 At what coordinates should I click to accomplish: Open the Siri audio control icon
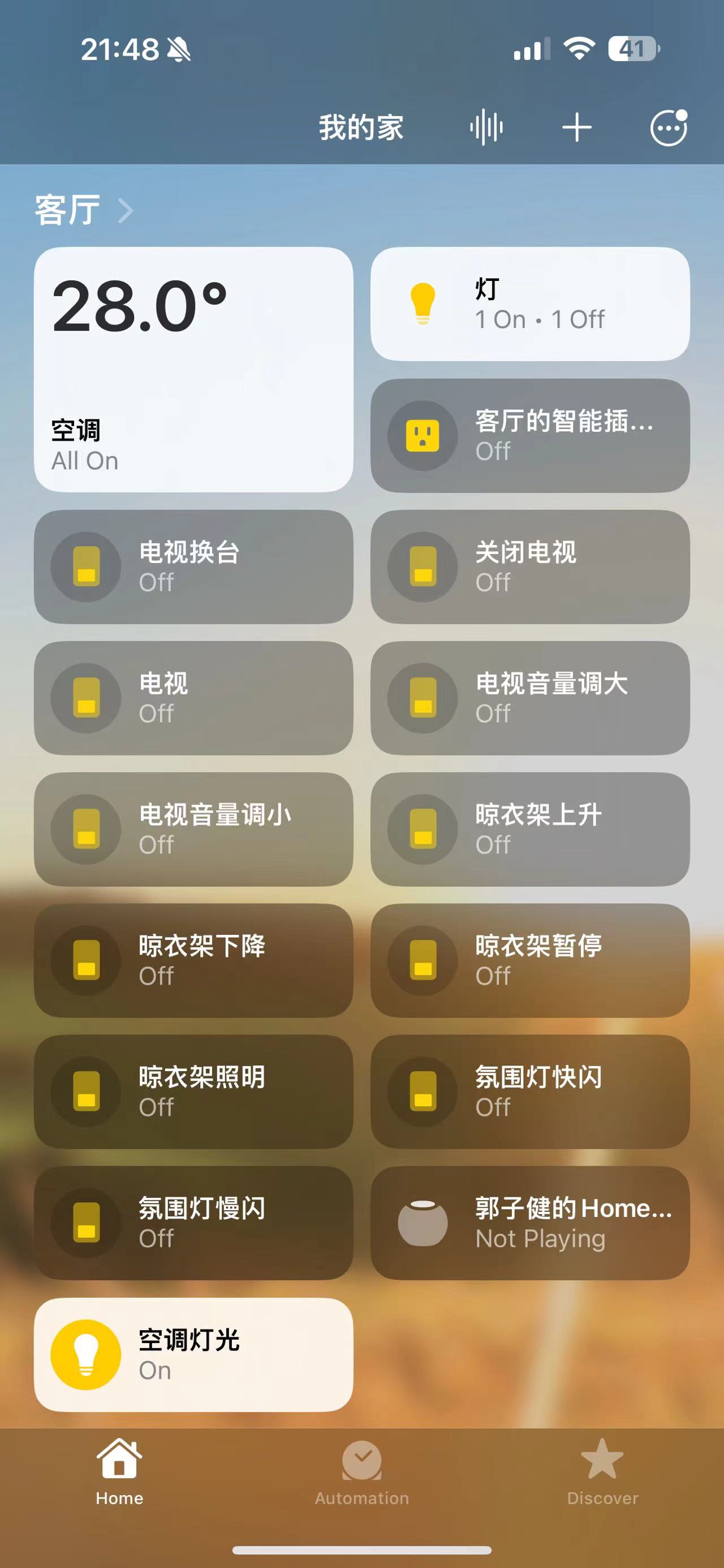pos(487,128)
